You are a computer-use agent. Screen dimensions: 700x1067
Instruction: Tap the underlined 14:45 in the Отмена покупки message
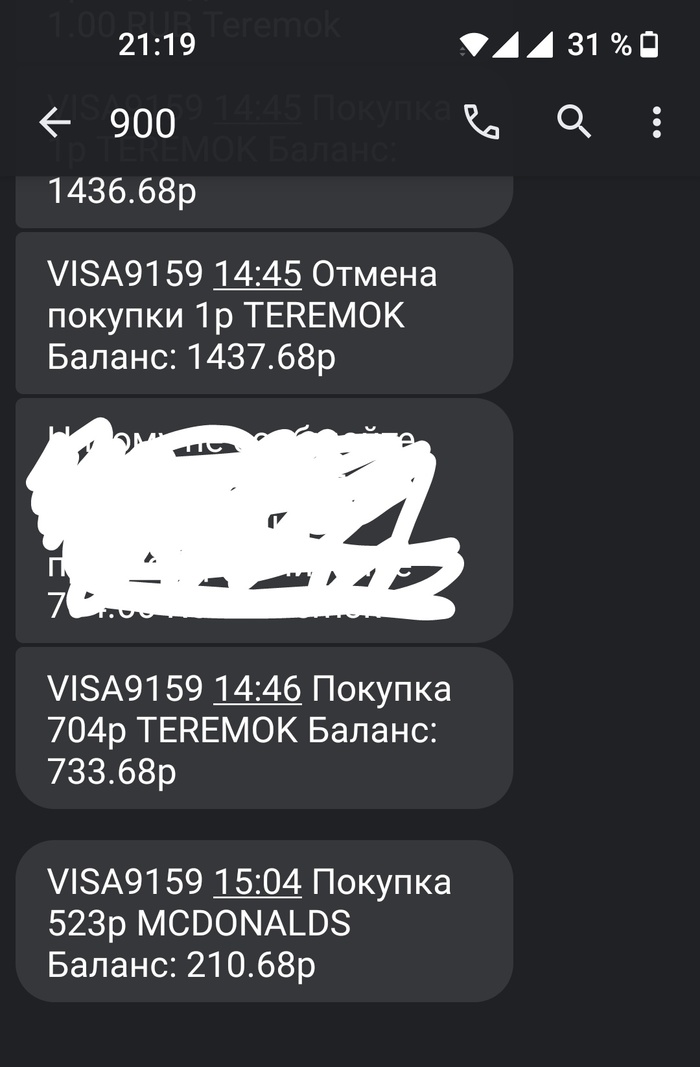tap(258, 273)
